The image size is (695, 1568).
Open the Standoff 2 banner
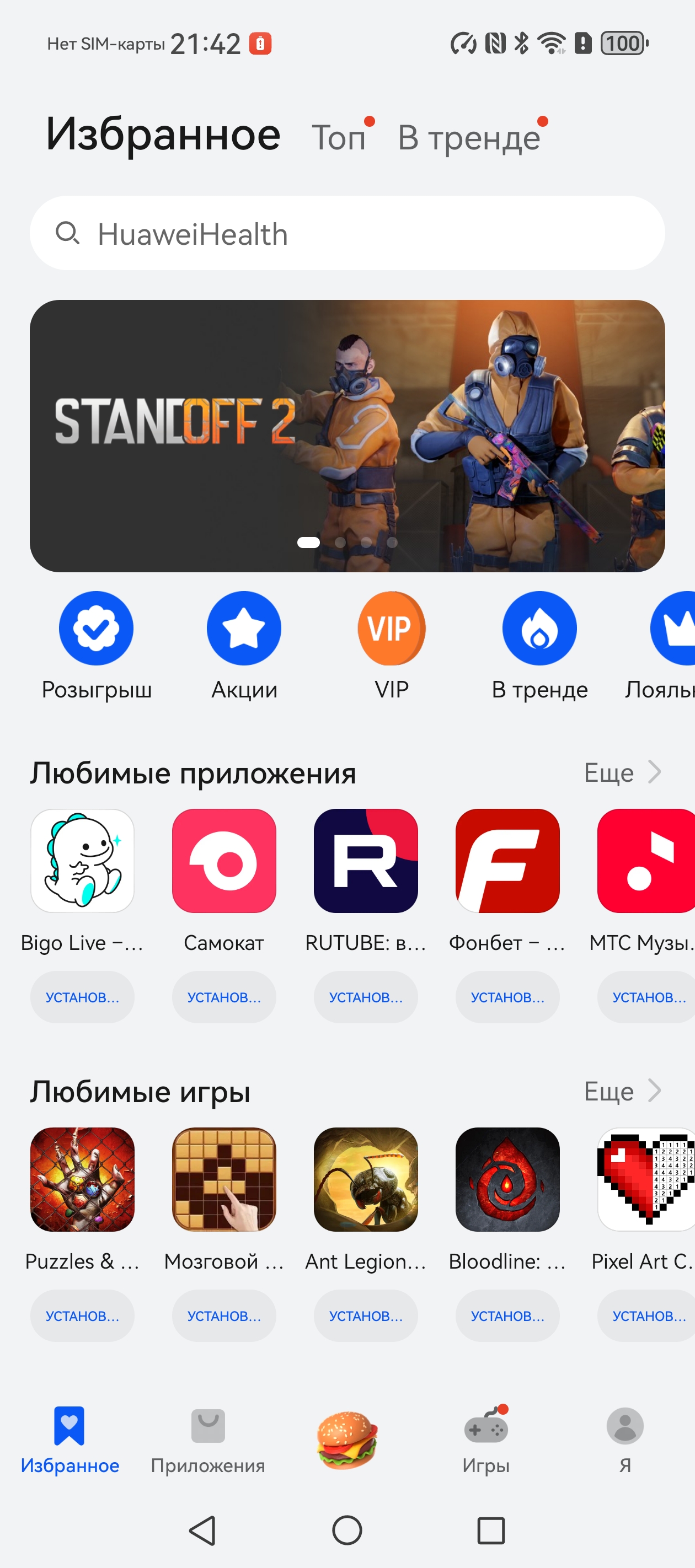pyautogui.click(x=347, y=435)
